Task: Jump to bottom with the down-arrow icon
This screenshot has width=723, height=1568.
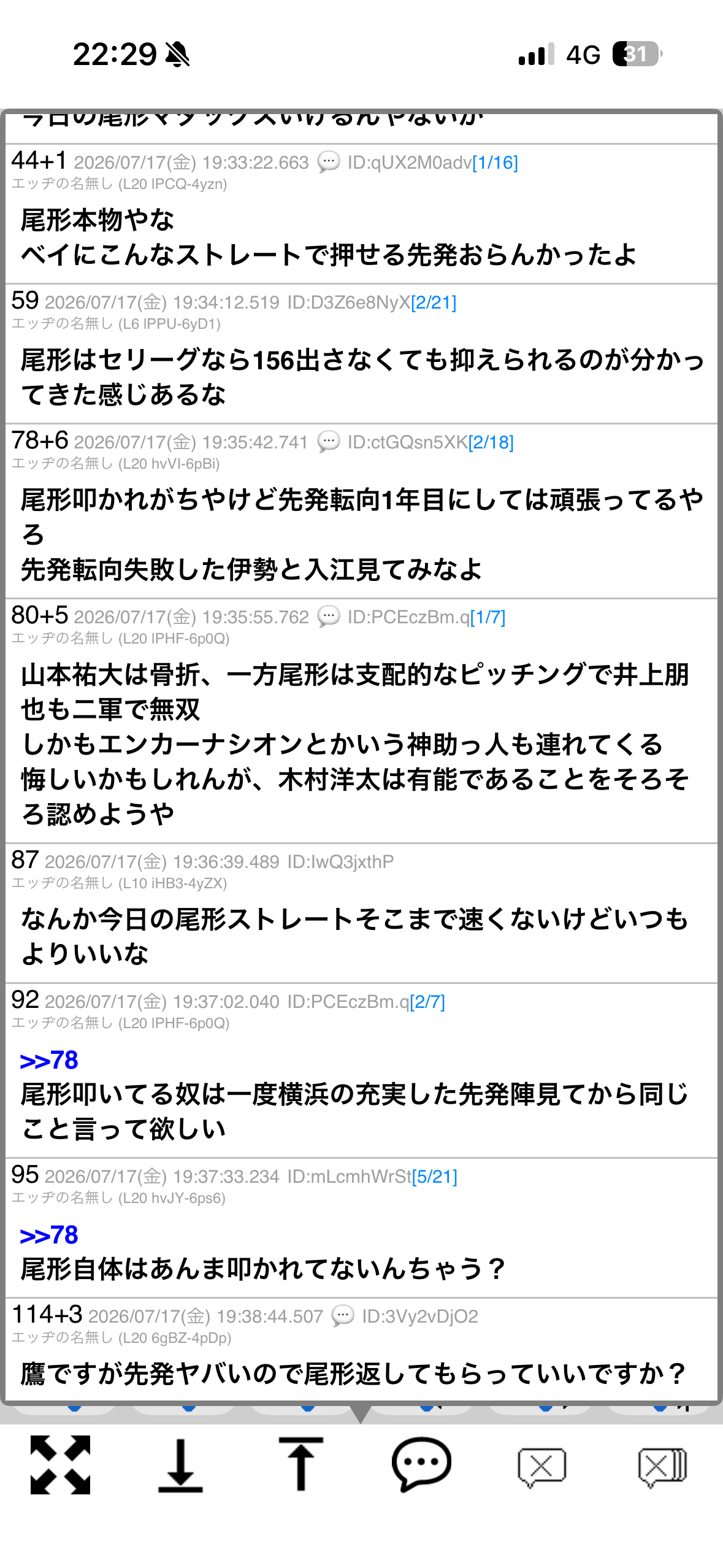Action: [x=180, y=1465]
